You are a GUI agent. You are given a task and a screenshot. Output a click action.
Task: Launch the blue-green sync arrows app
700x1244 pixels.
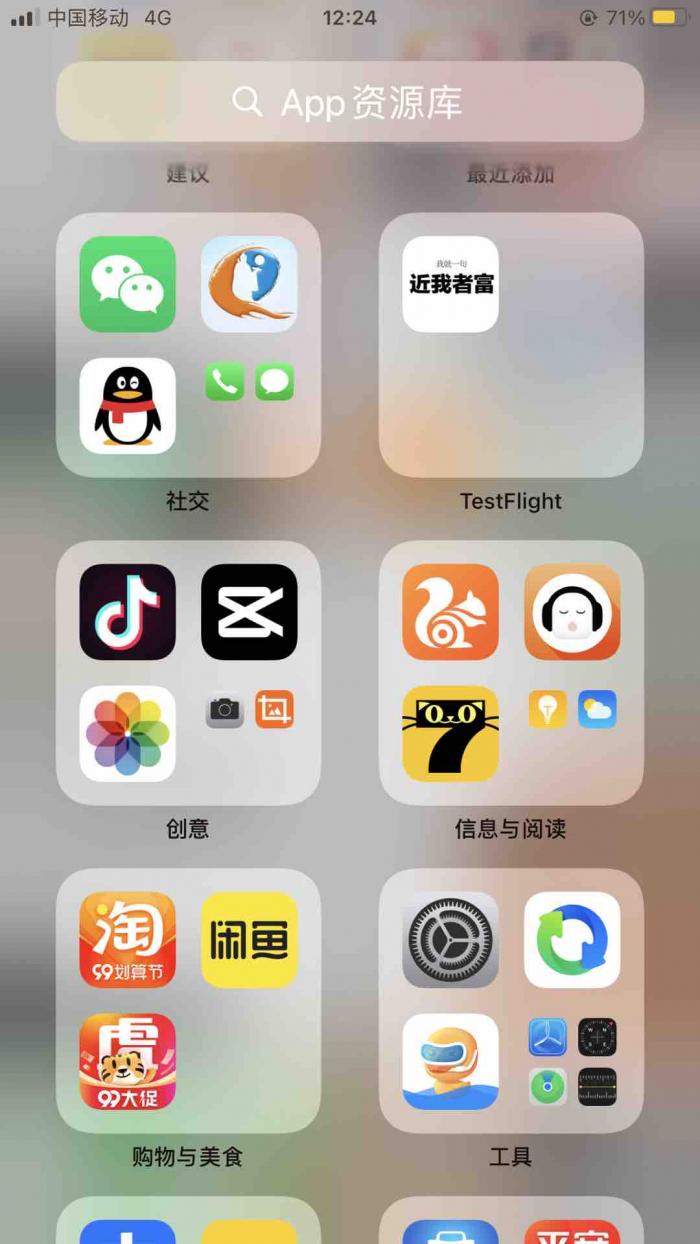coord(572,940)
